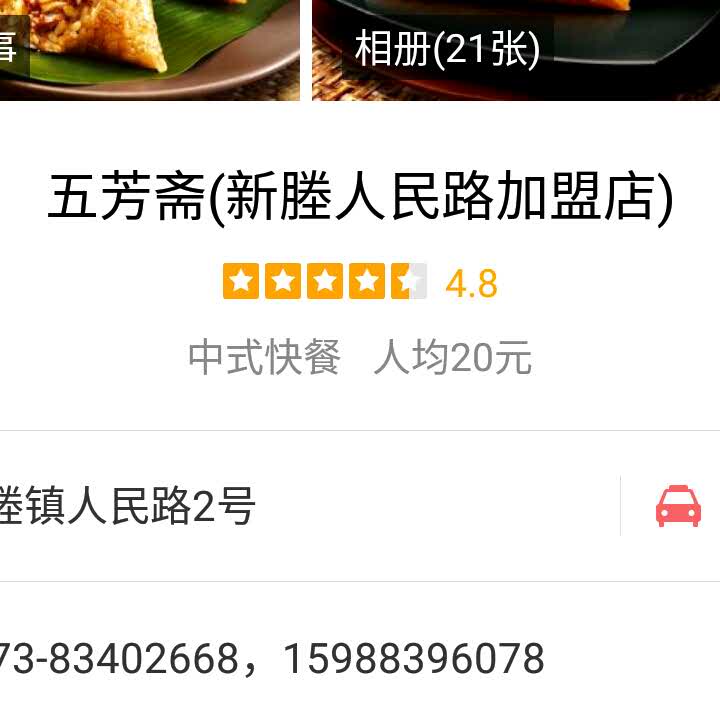Call the restaurant phone number 15988396078
This screenshot has width=720, height=720.
(x=413, y=659)
